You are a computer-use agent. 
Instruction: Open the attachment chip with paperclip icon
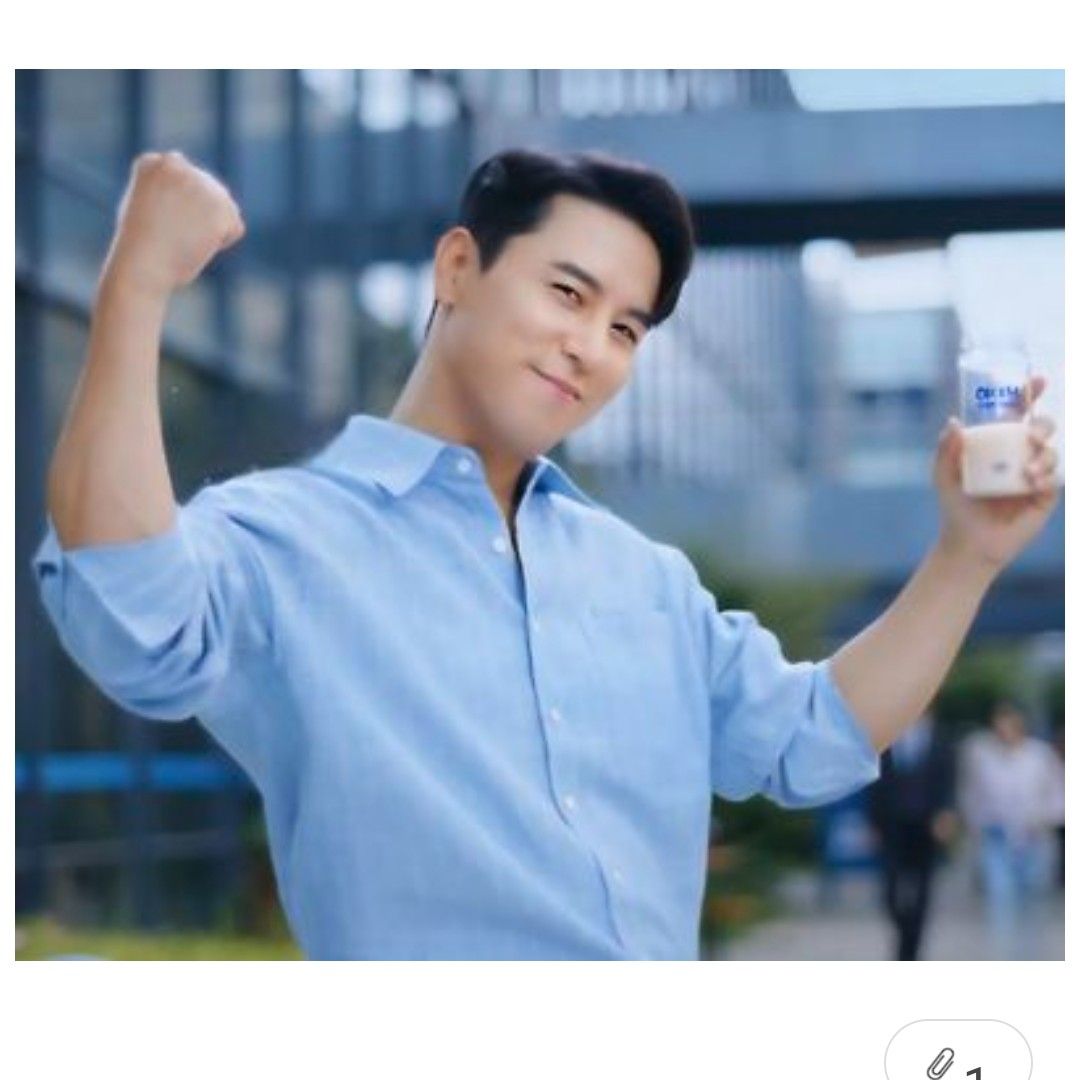coord(957,1058)
